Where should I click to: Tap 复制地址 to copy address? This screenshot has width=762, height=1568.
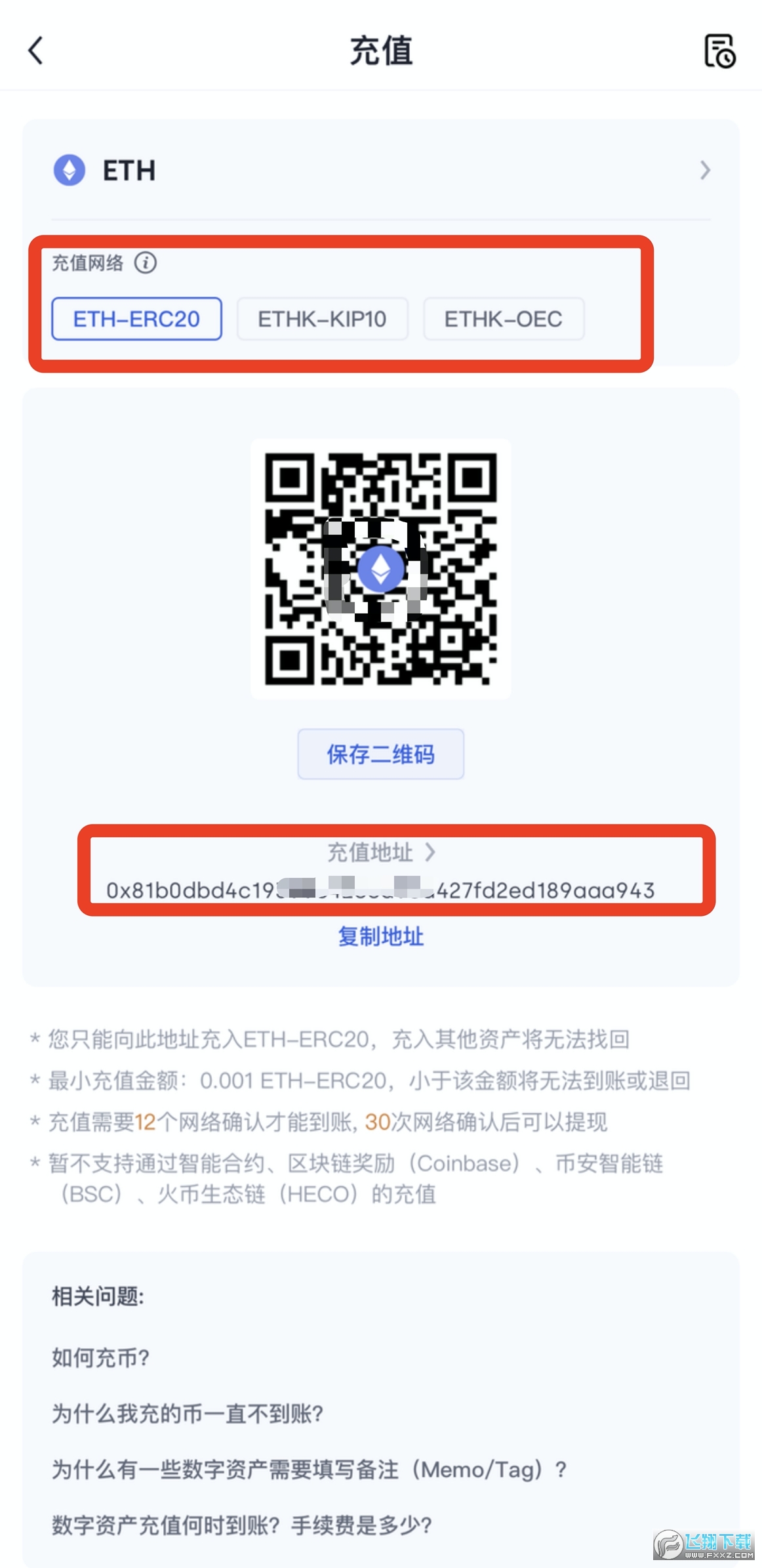click(380, 936)
